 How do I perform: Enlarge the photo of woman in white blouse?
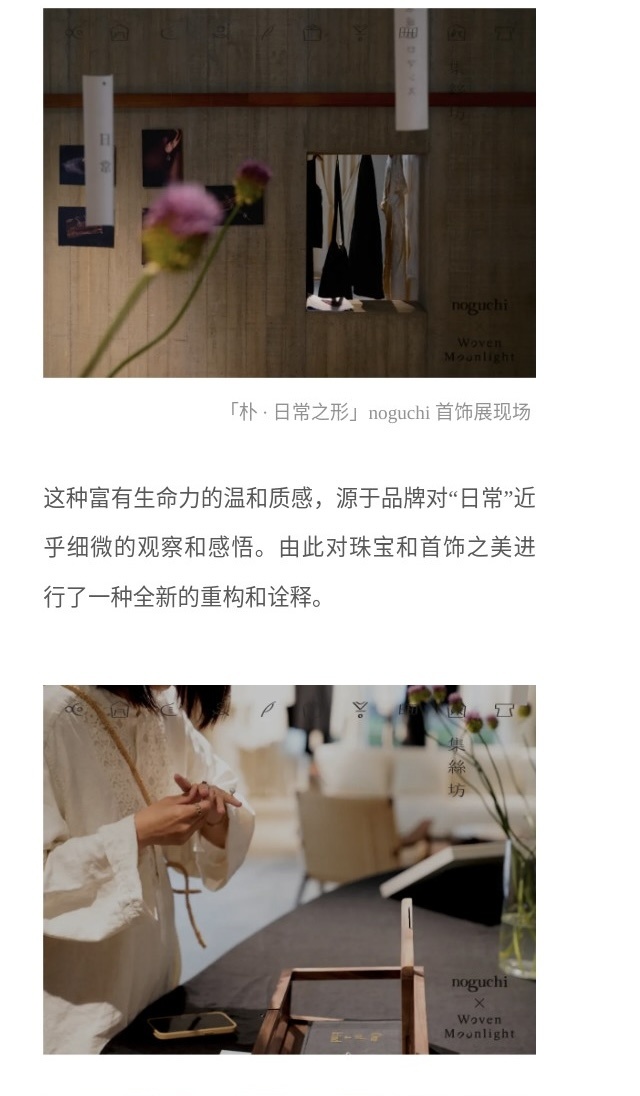[x=289, y=868]
